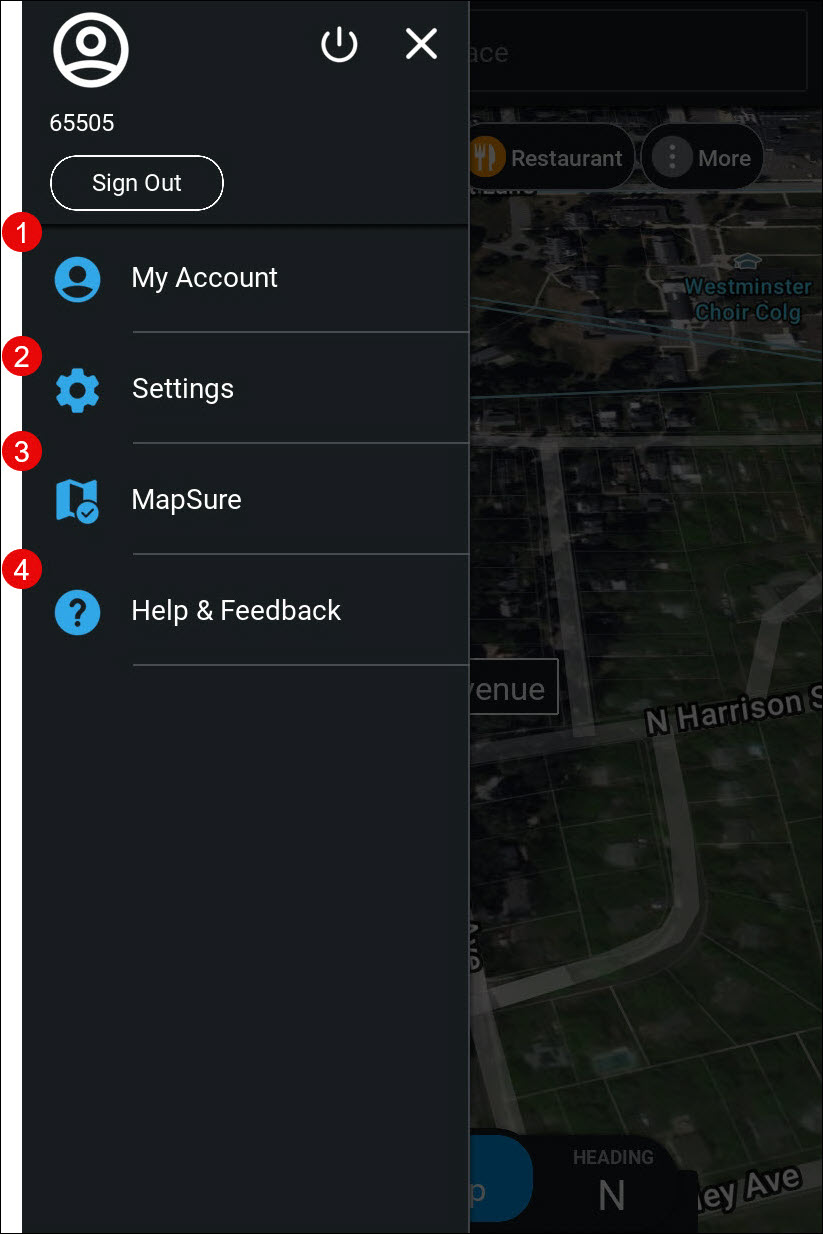
Task: Open the Settings row
Action: point(183,389)
